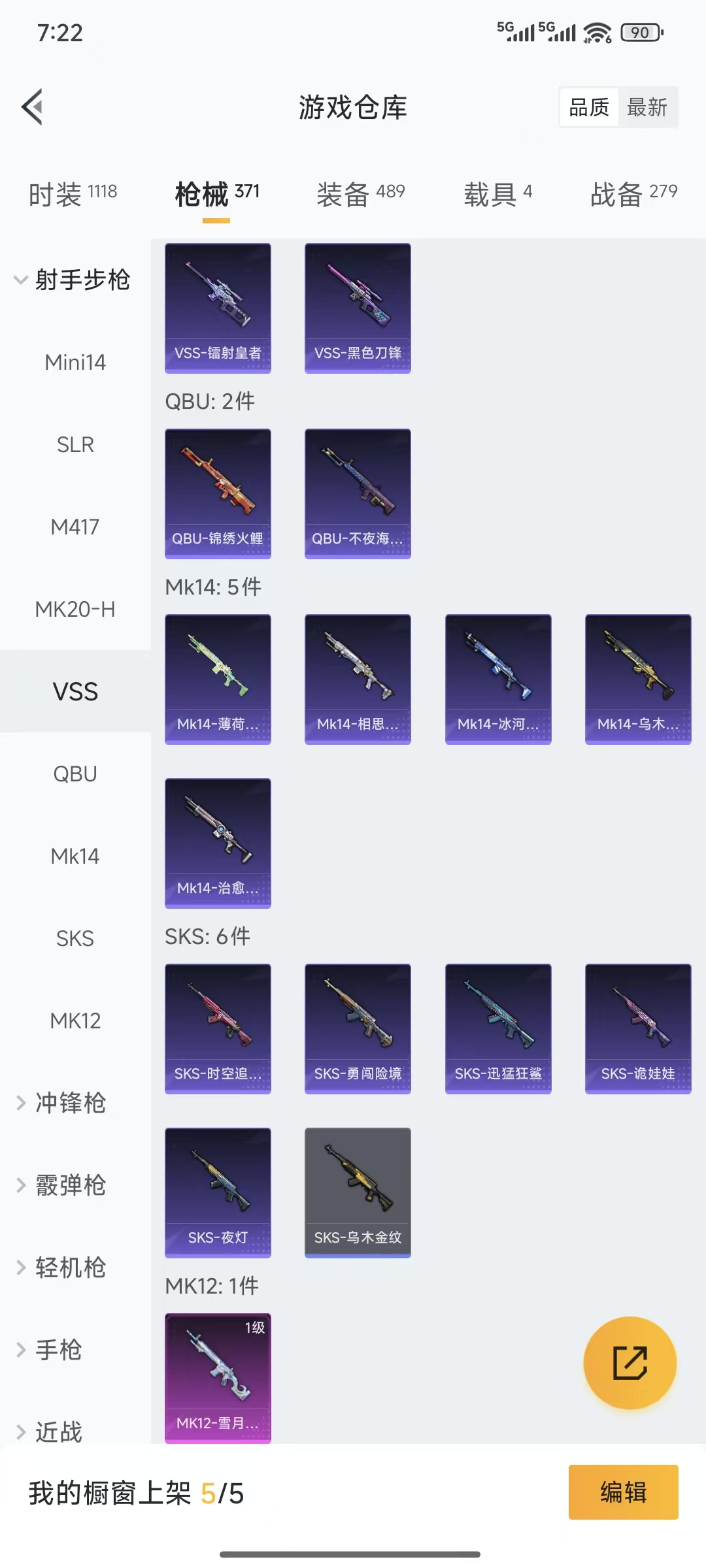View the SKS-乌木金纹 skin
The width and height of the screenshot is (706, 1568).
coord(358,1192)
